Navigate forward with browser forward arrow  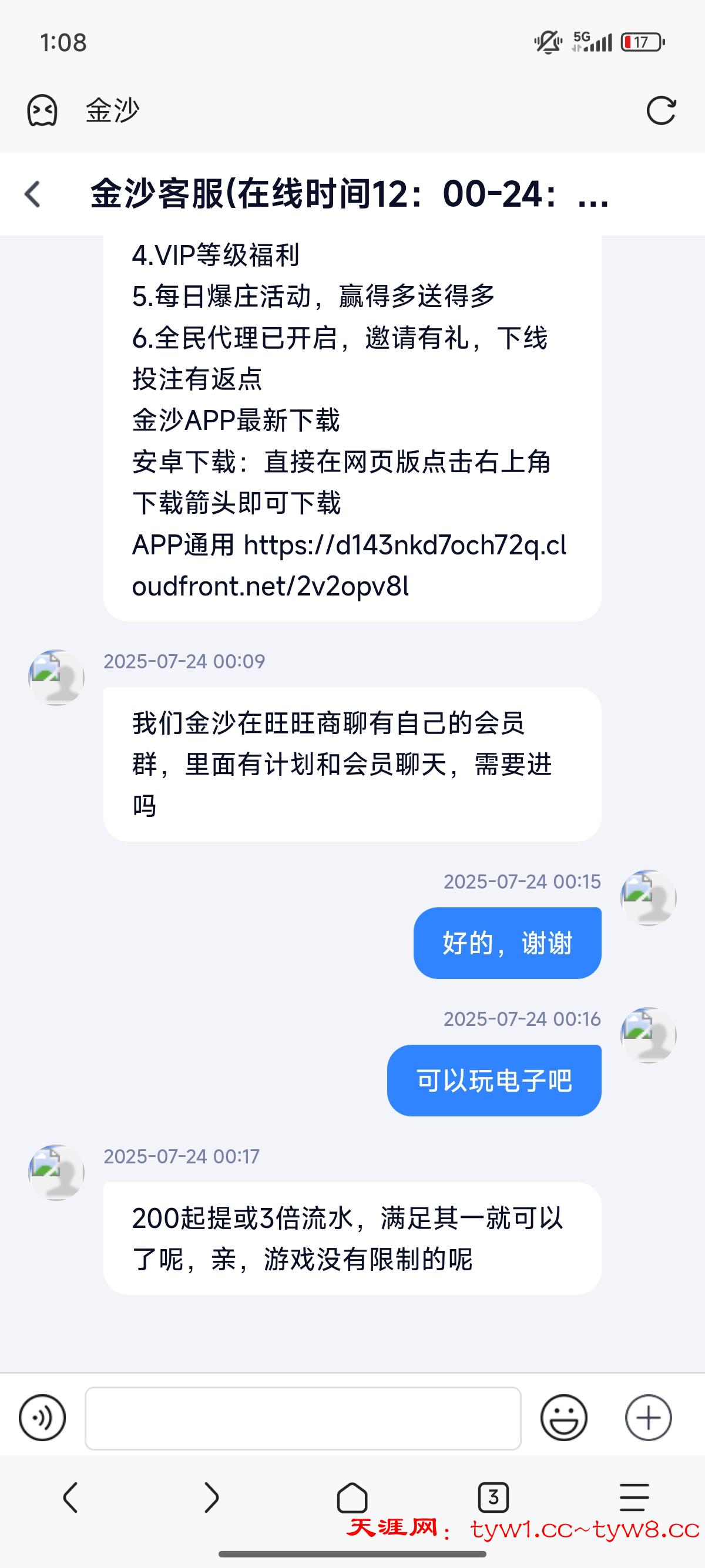tap(211, 1498)
